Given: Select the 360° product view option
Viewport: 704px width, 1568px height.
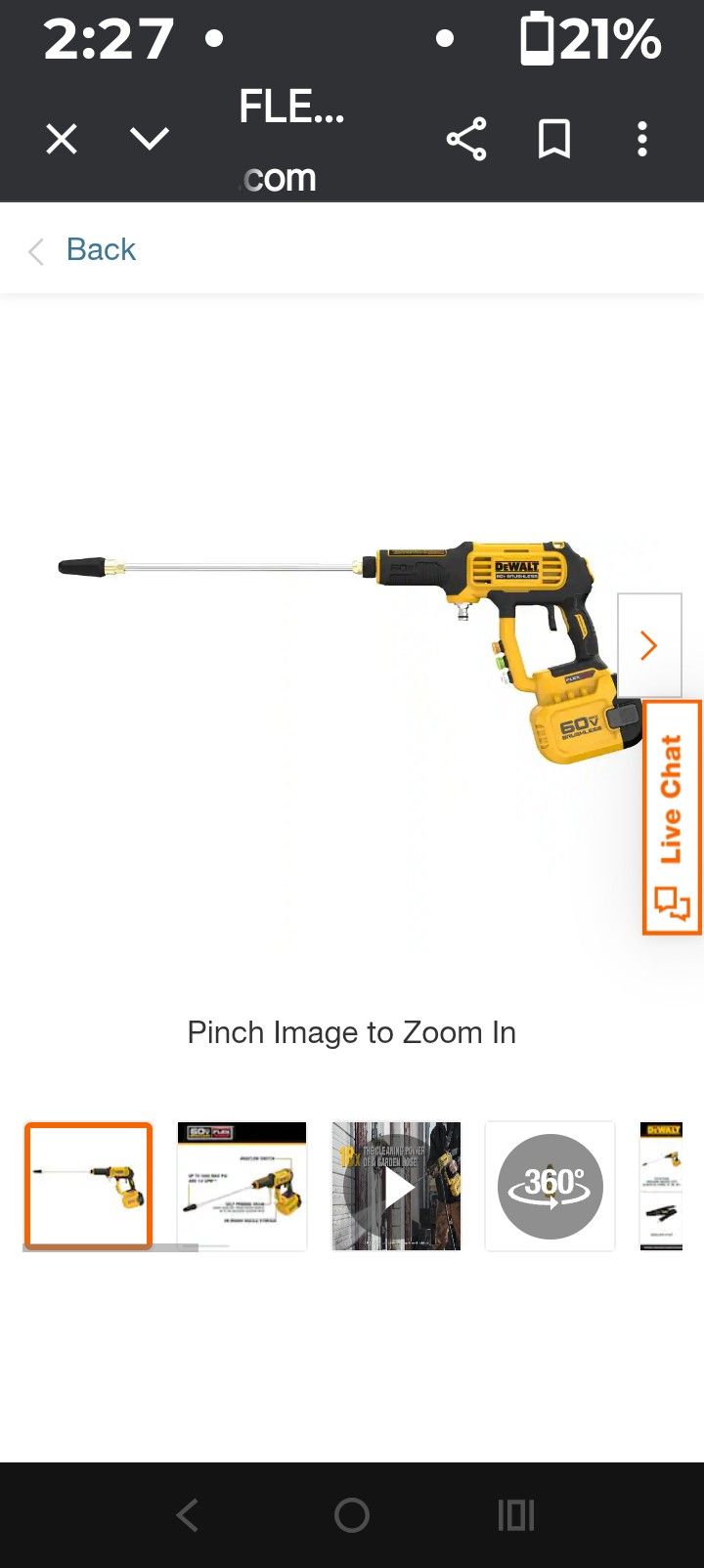Looking at the screenshot, I should click(550, 1186).
